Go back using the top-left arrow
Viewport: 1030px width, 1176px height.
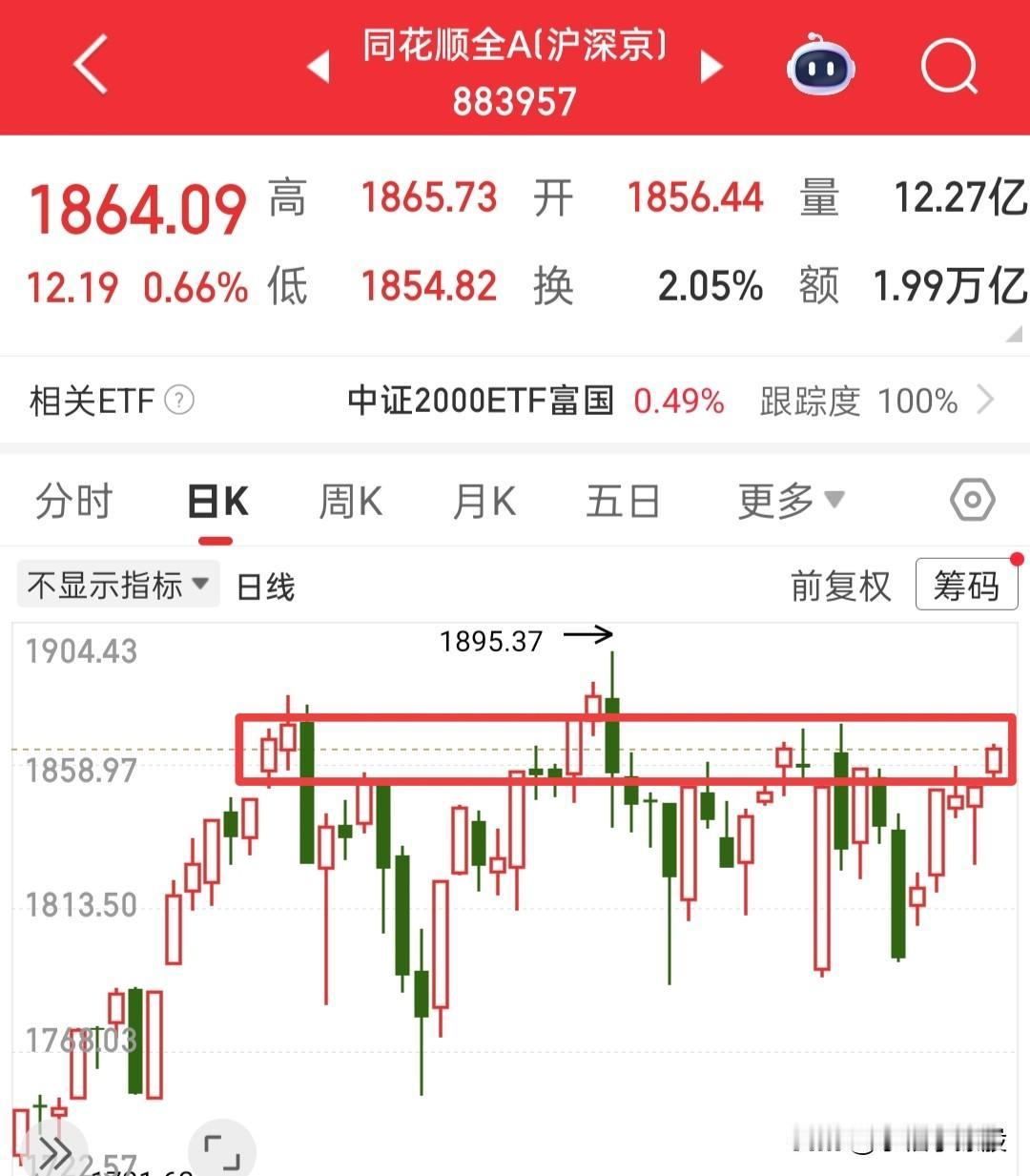click(91, 65)
